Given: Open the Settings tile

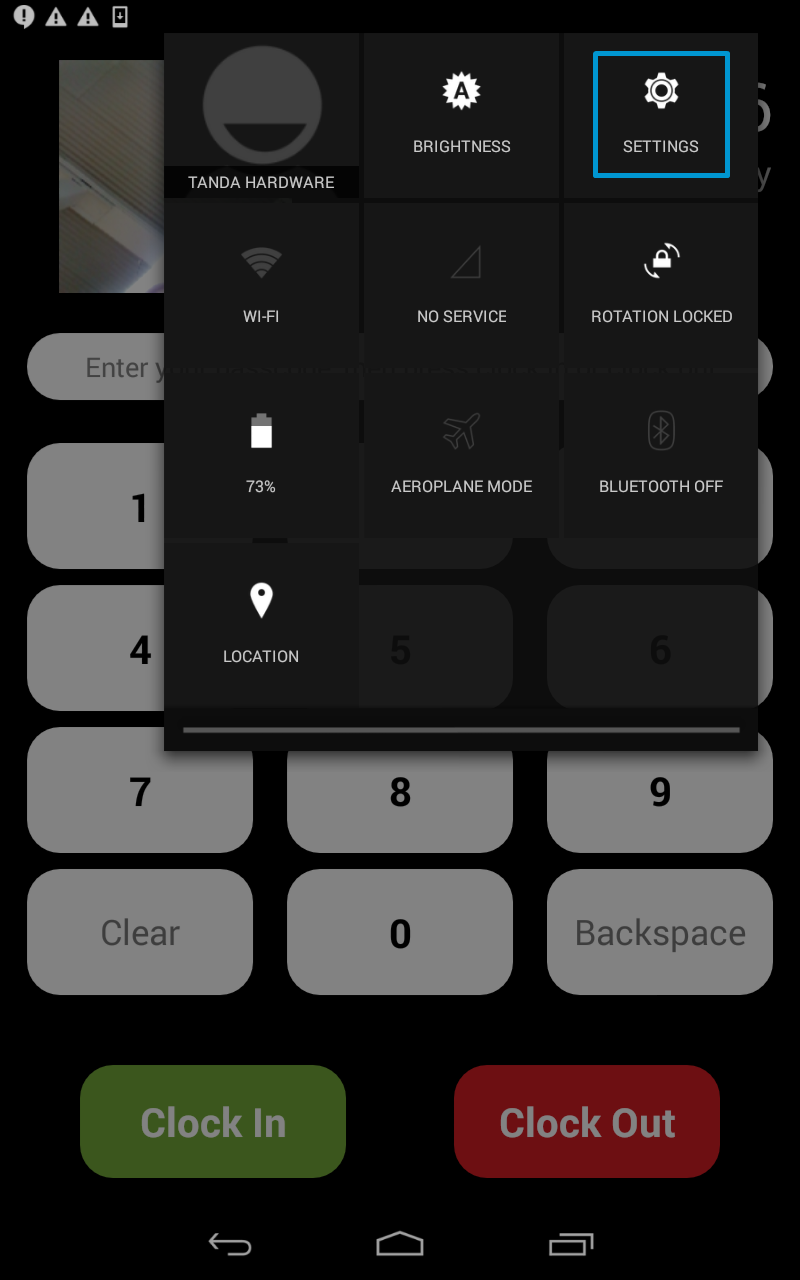Looking at the screenshot, I should coord(661,115).
